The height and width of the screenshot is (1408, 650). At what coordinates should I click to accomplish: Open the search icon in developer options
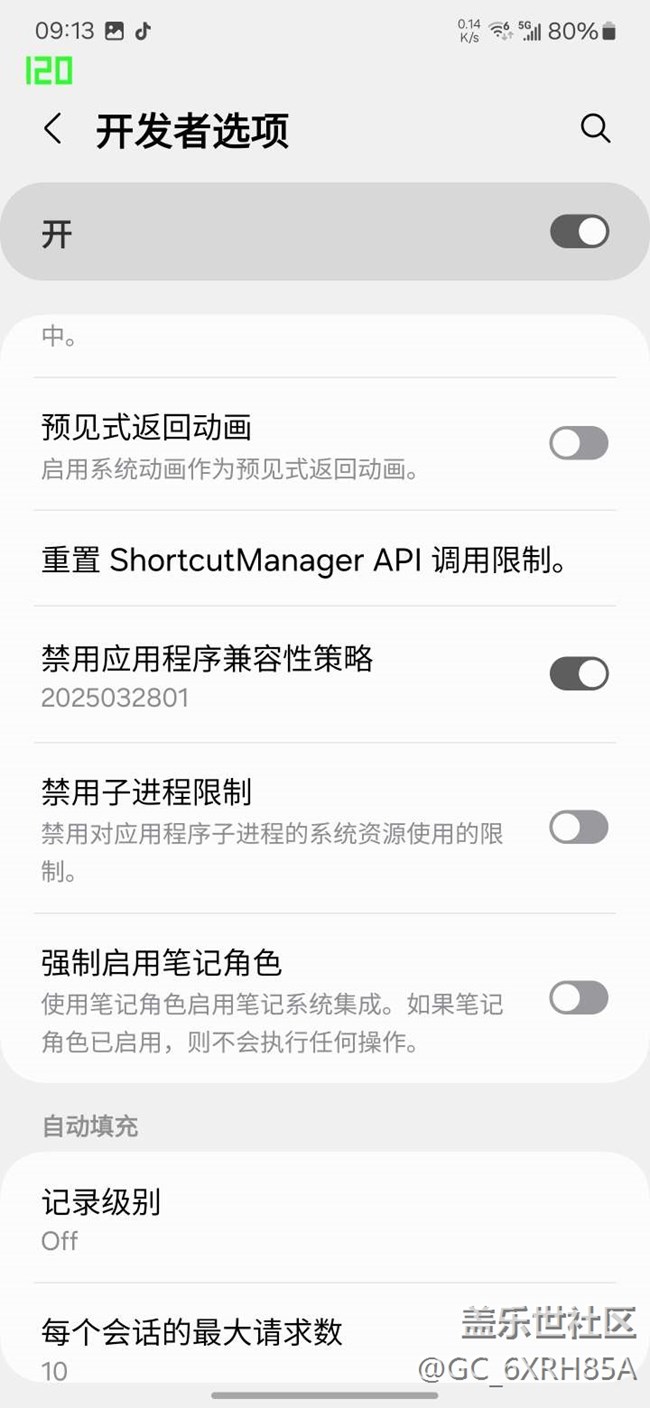pyautogui.click(x=595, y=128)
